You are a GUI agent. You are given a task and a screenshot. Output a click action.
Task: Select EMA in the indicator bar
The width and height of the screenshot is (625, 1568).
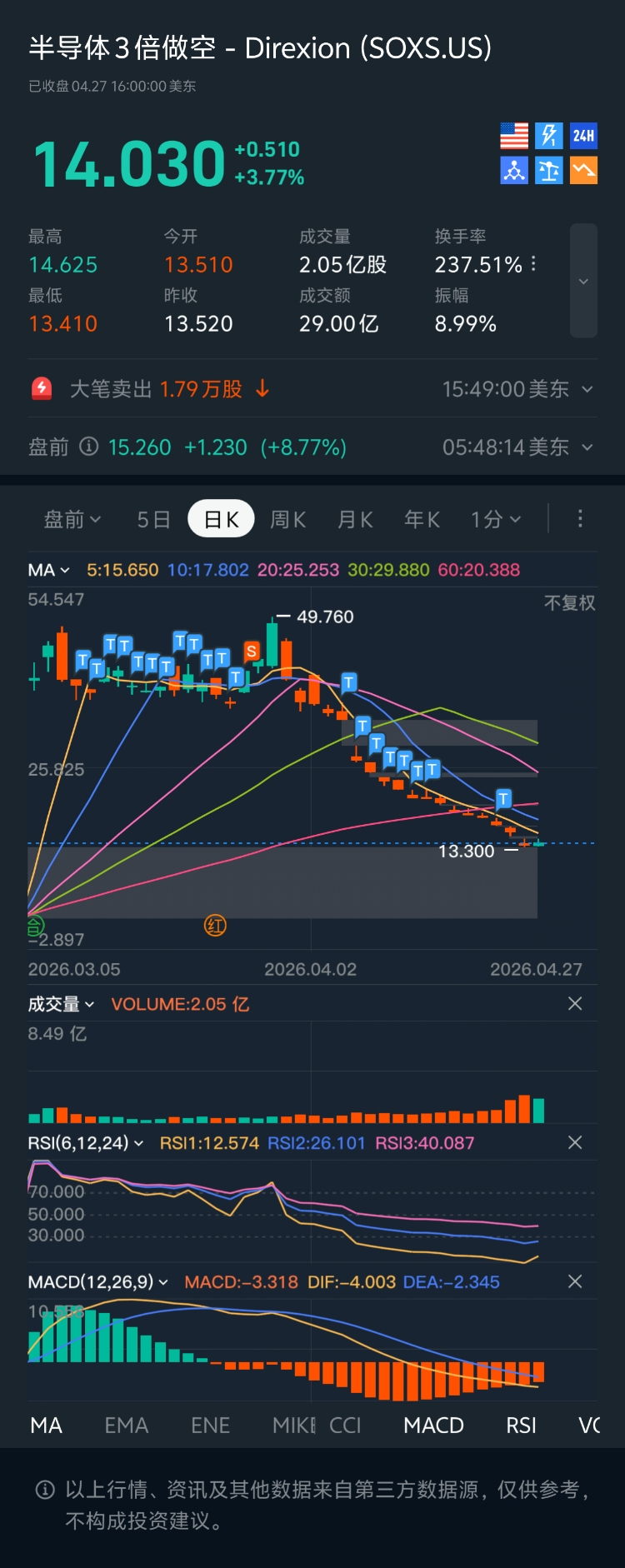pyautogui.click(x=126, y=1426)
